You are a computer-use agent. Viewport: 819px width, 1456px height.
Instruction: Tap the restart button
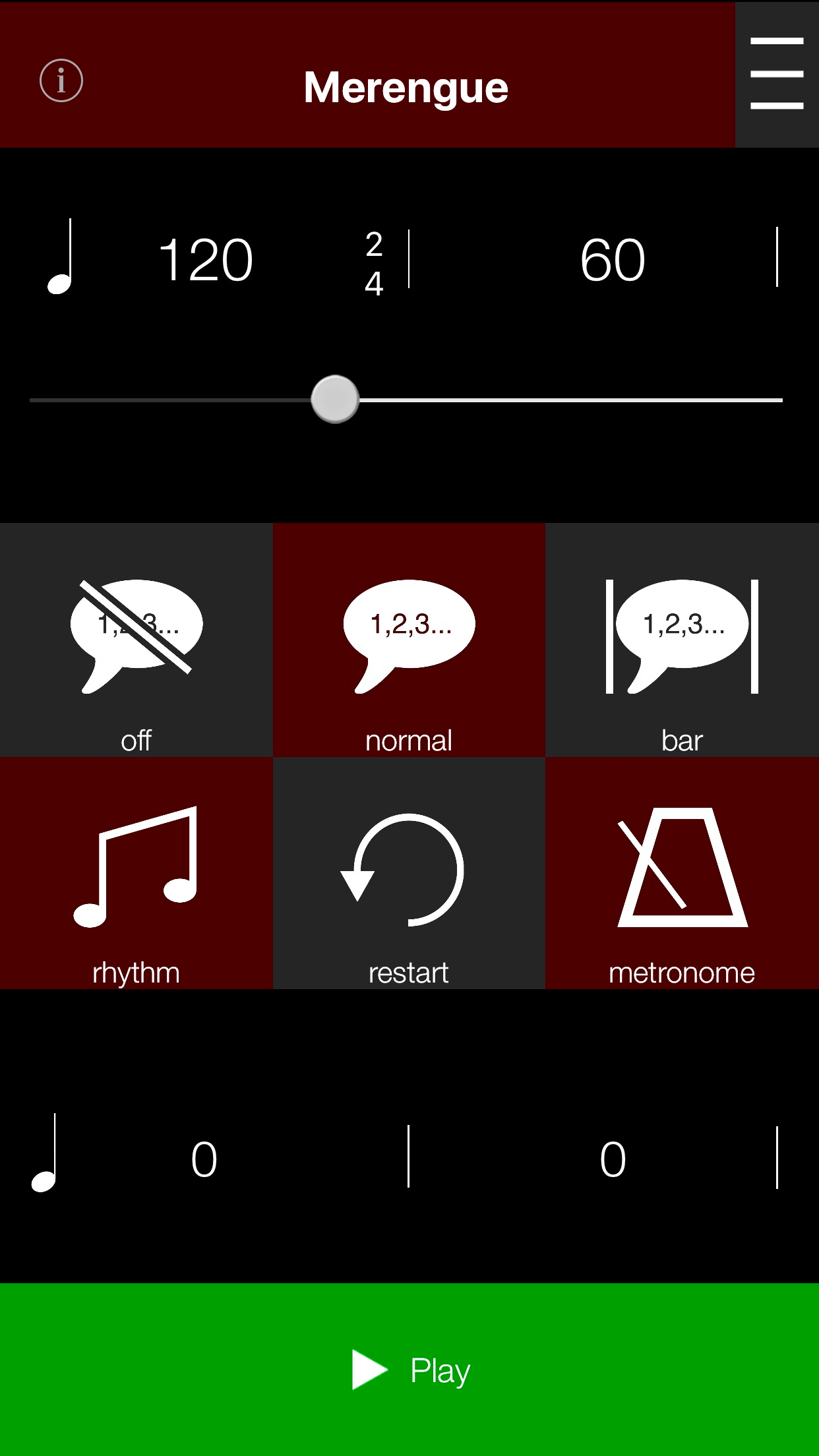tap(409, 872)
